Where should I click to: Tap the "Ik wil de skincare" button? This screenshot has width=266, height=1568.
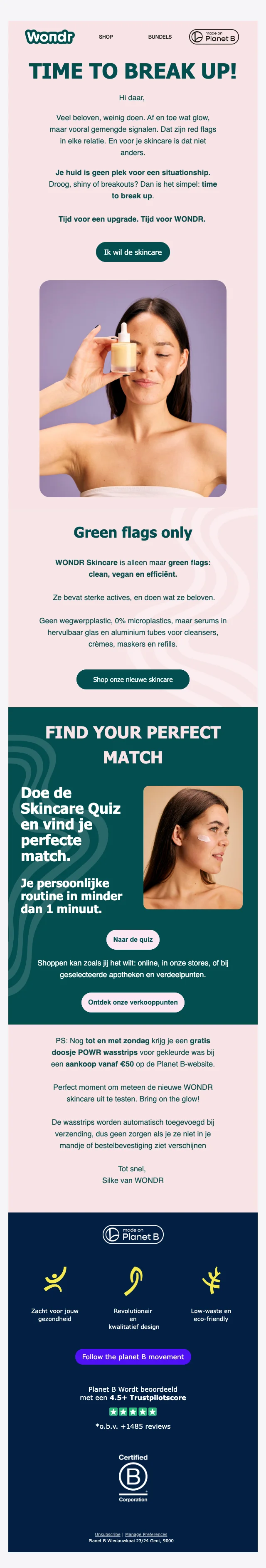133,252
